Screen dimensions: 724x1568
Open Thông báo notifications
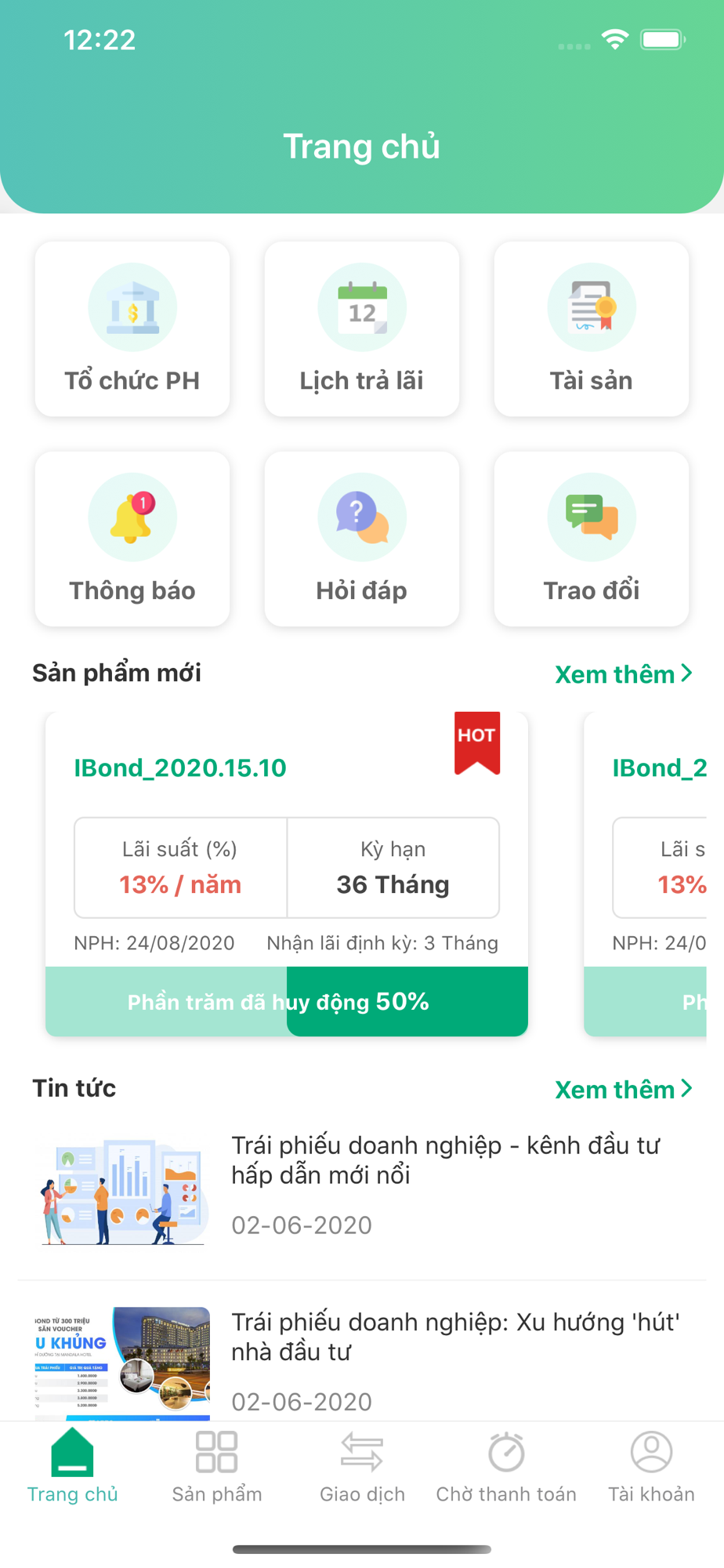(132, 539)
